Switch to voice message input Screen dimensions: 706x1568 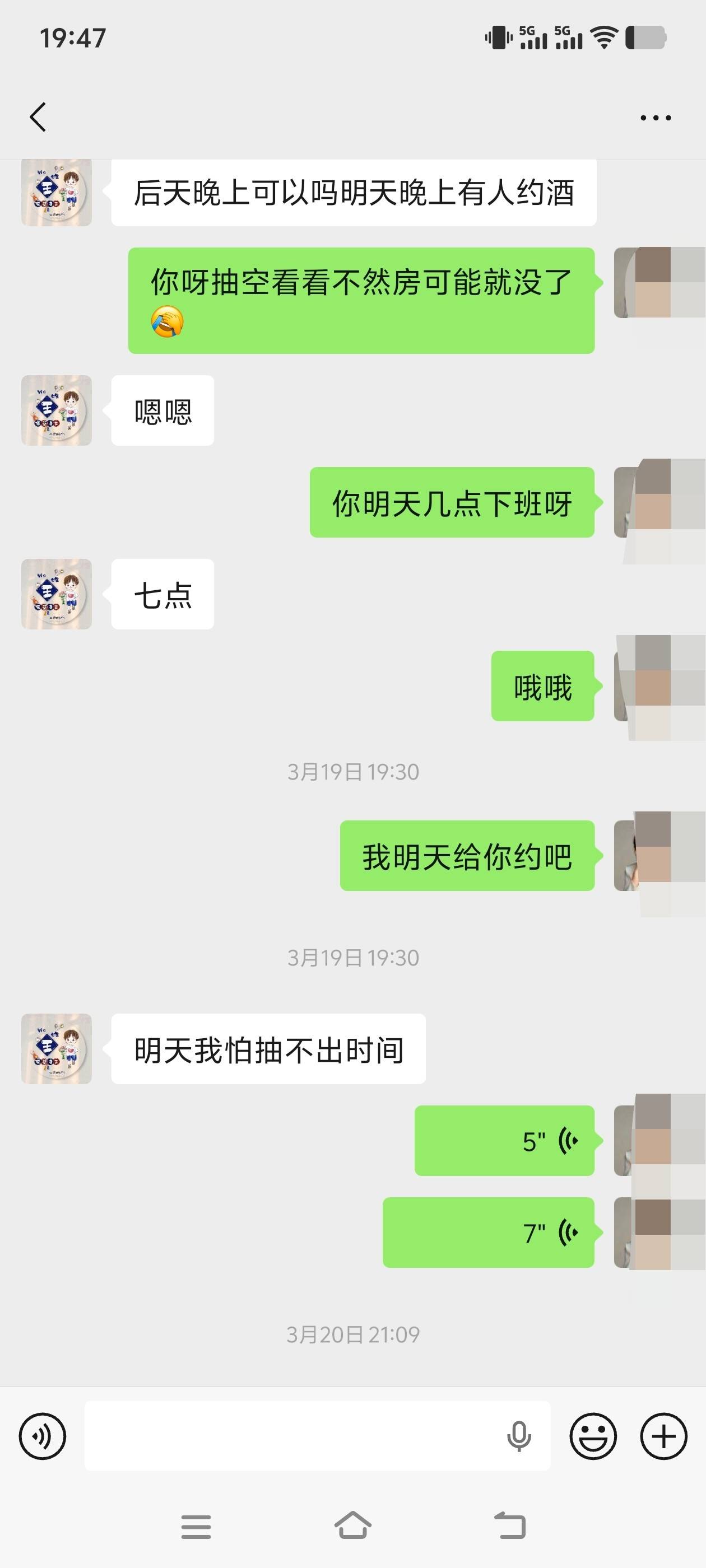pos(42,1436)
